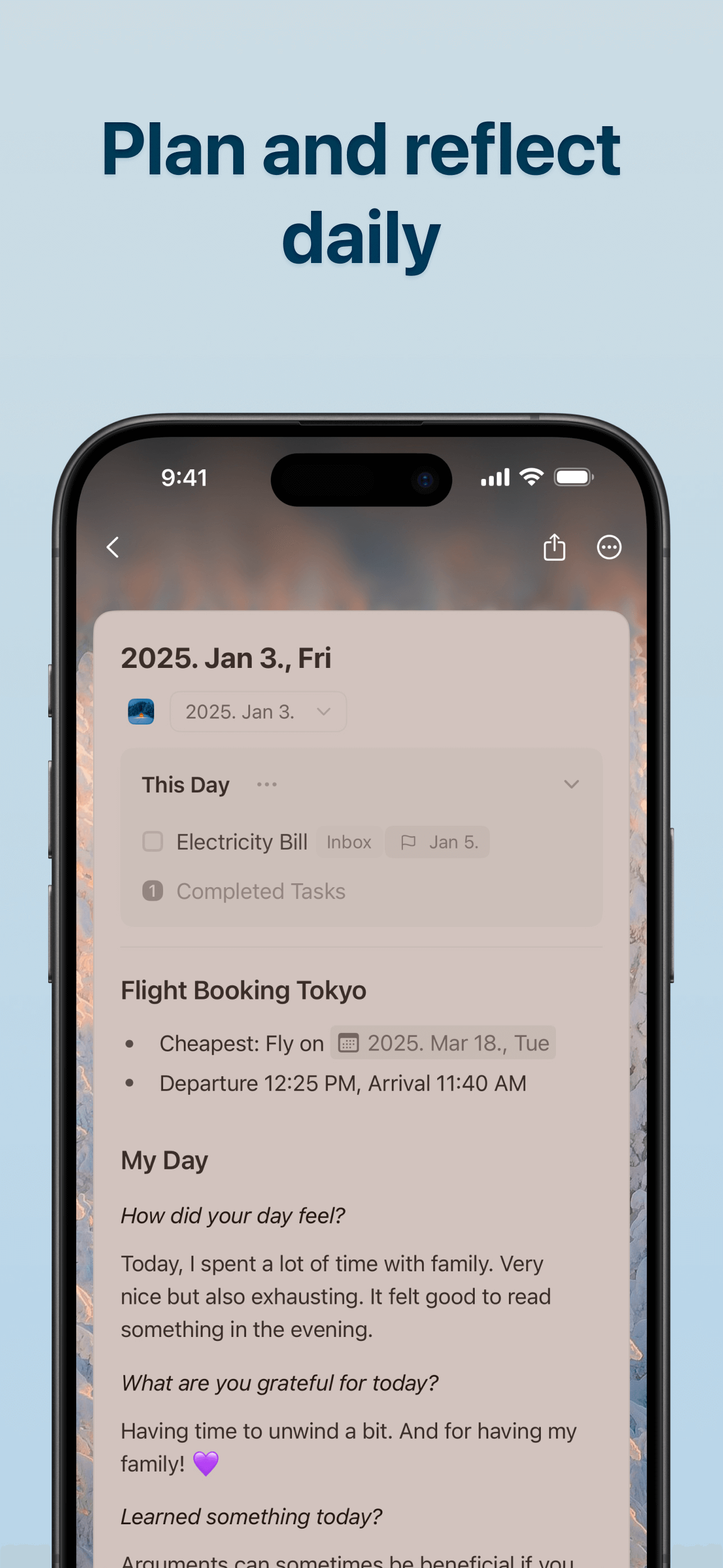Tap the Wi-Fi icon in the status bar

[x=531, y=477]
